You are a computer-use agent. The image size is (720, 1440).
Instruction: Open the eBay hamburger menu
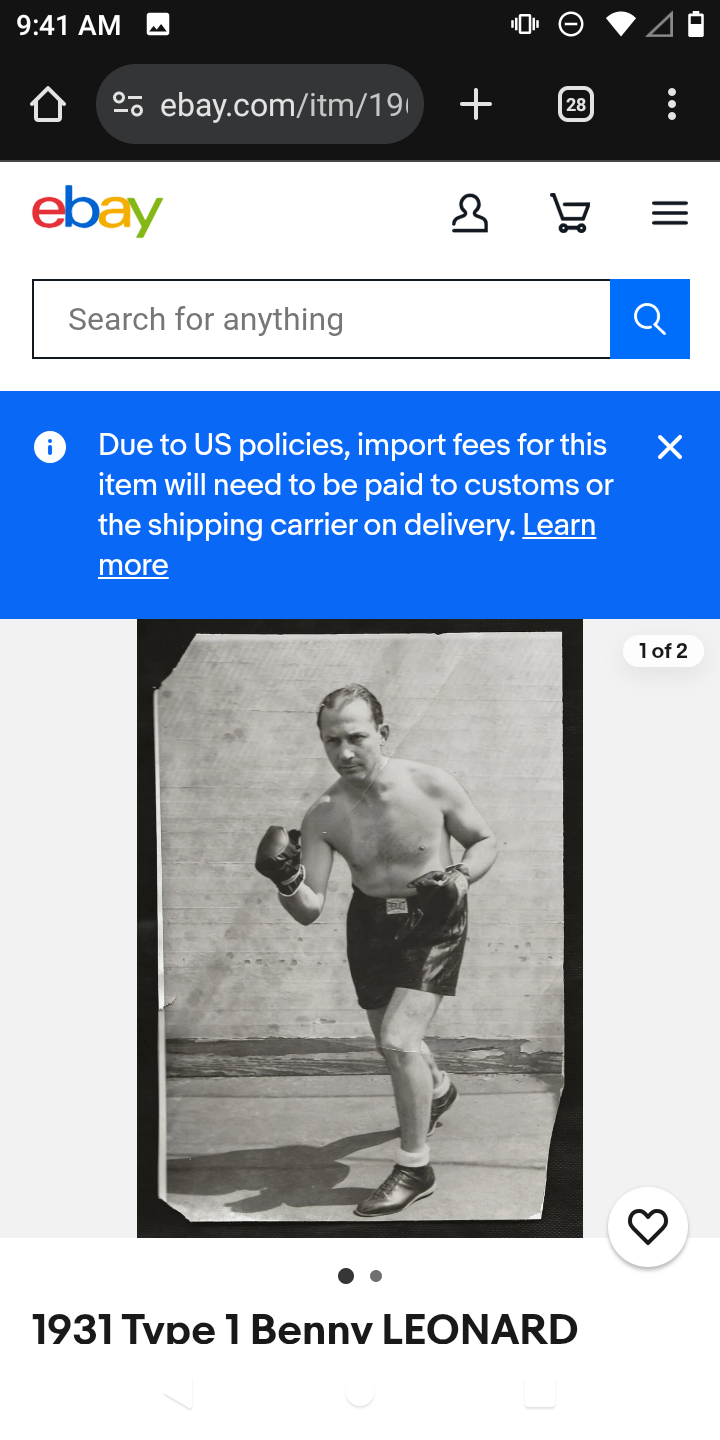[x=669, y=213]
